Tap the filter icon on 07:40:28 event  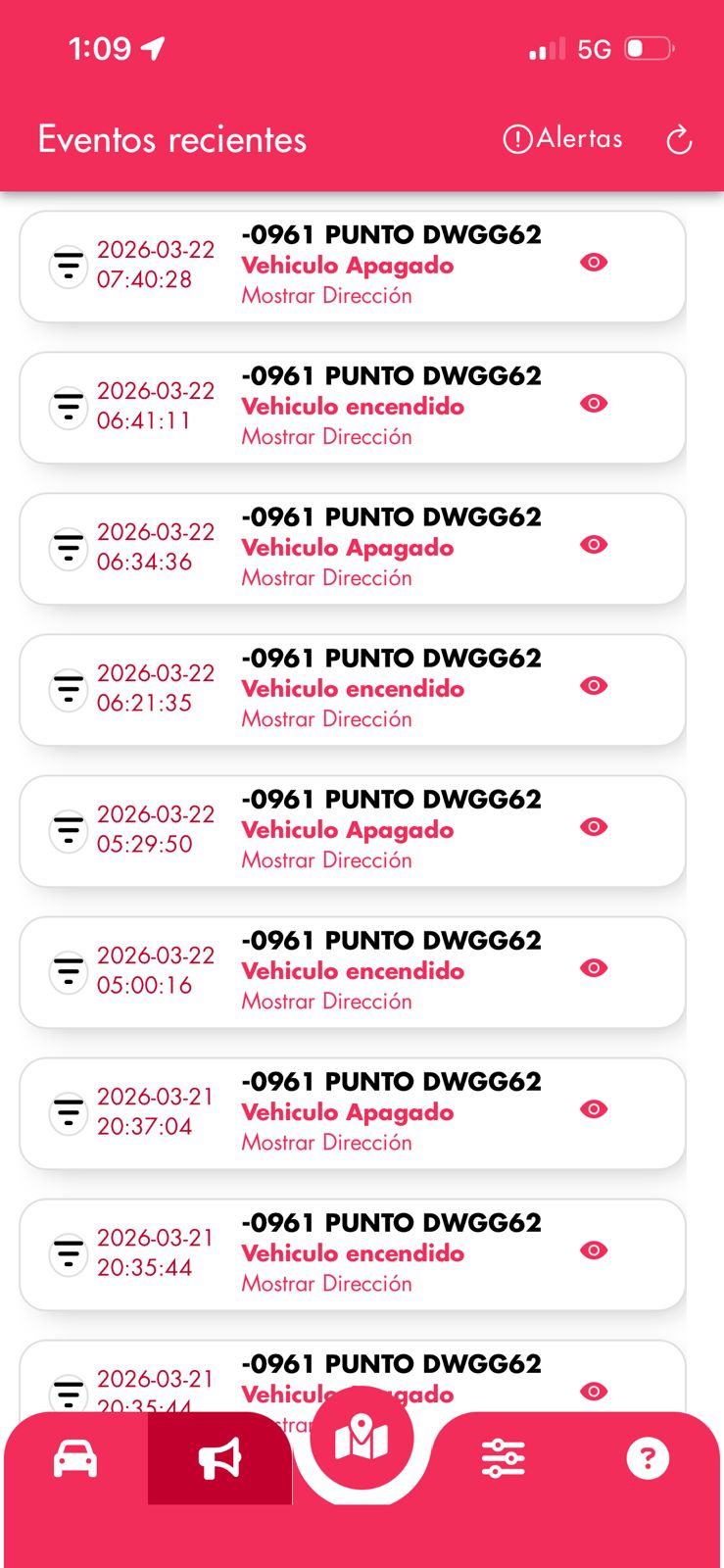point(69,266)
